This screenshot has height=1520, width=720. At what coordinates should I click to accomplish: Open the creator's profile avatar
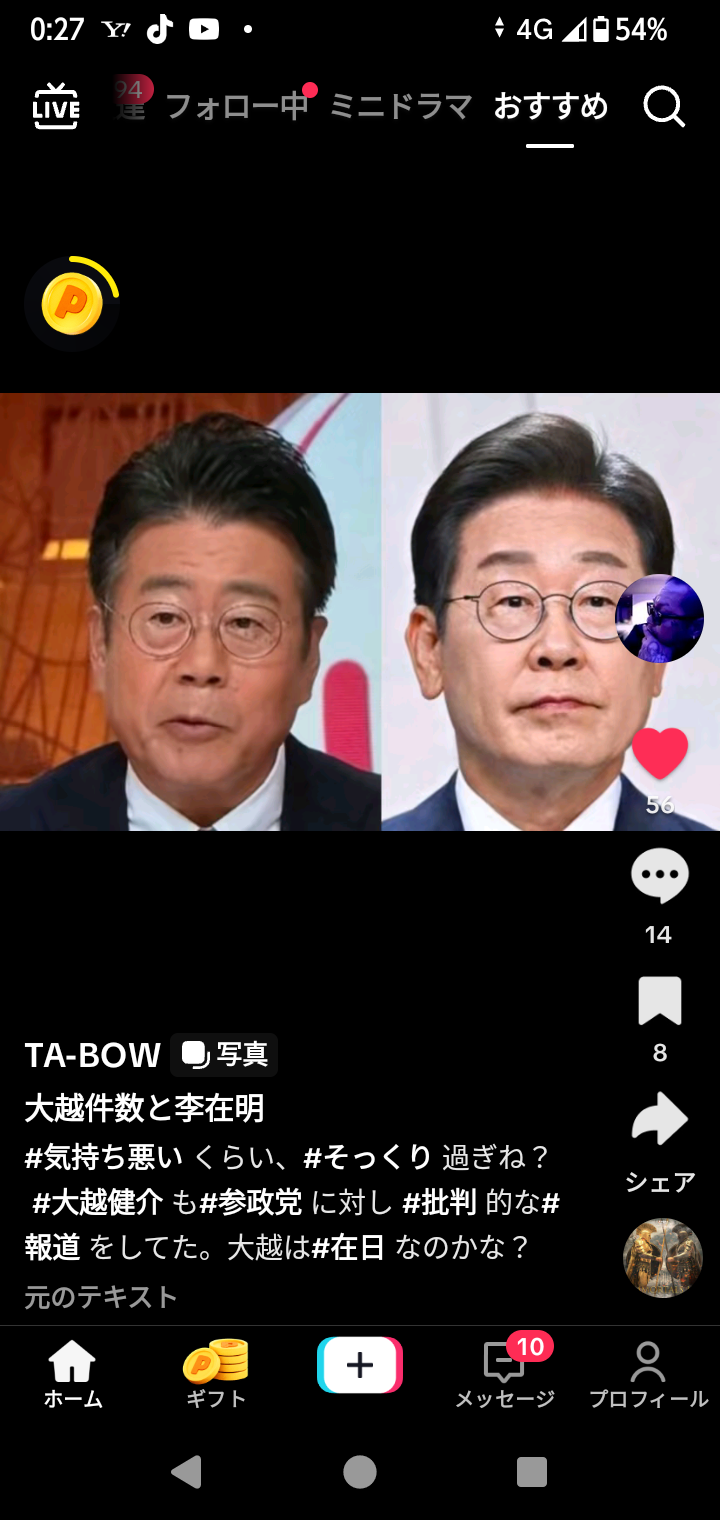[659, 618]
